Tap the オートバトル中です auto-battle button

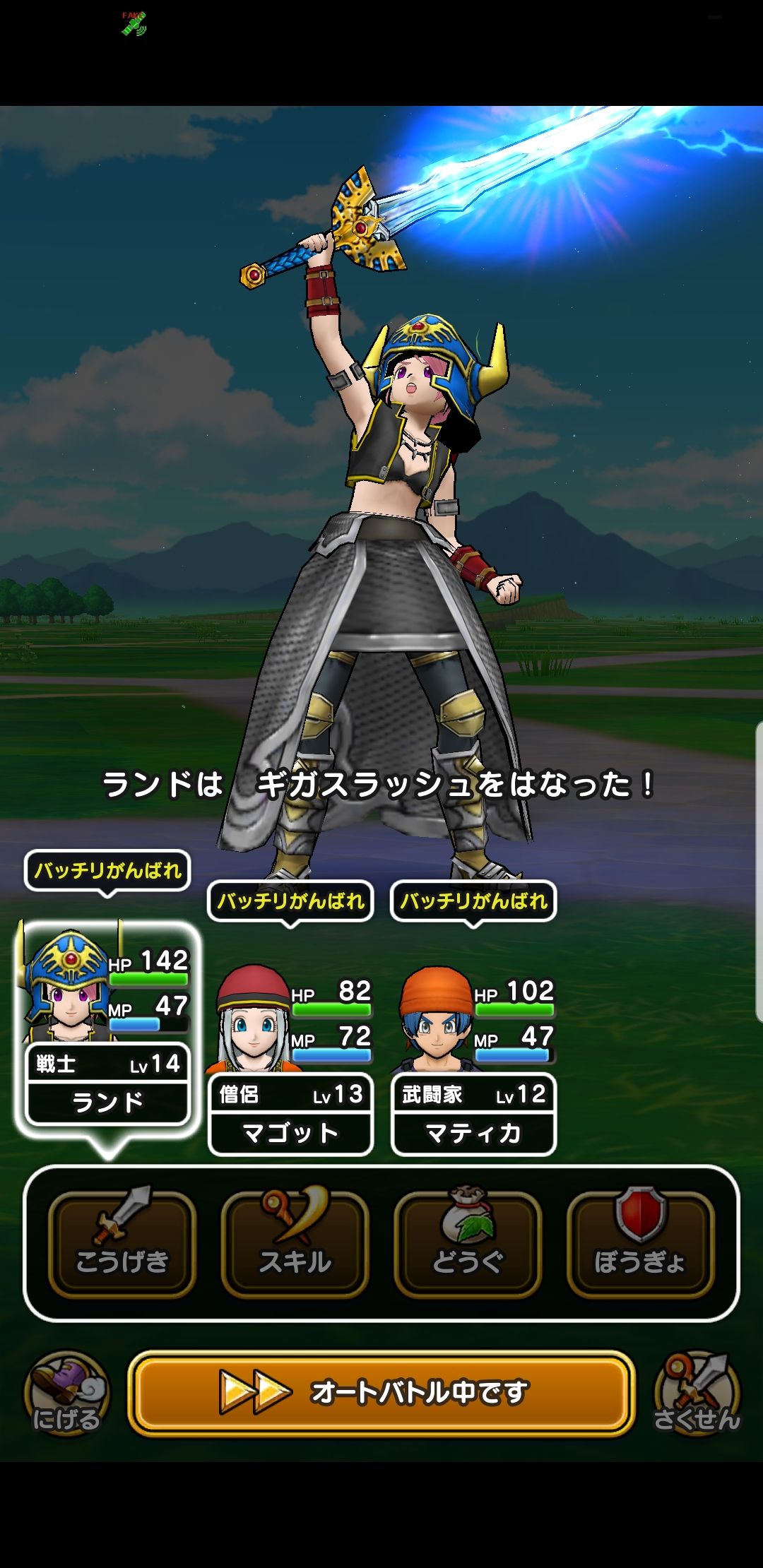tap(381, 1393)
